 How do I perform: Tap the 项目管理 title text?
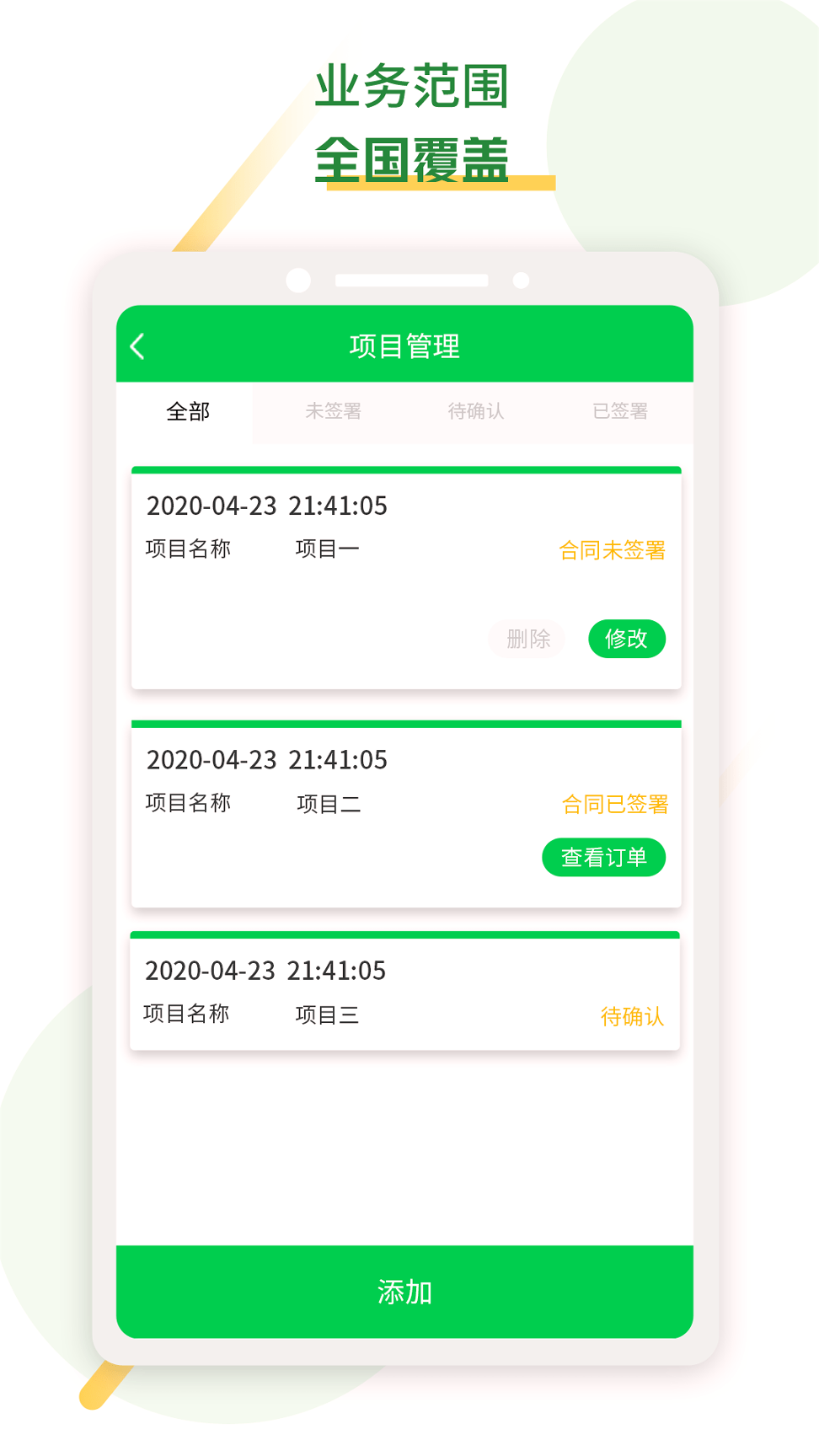405,345
